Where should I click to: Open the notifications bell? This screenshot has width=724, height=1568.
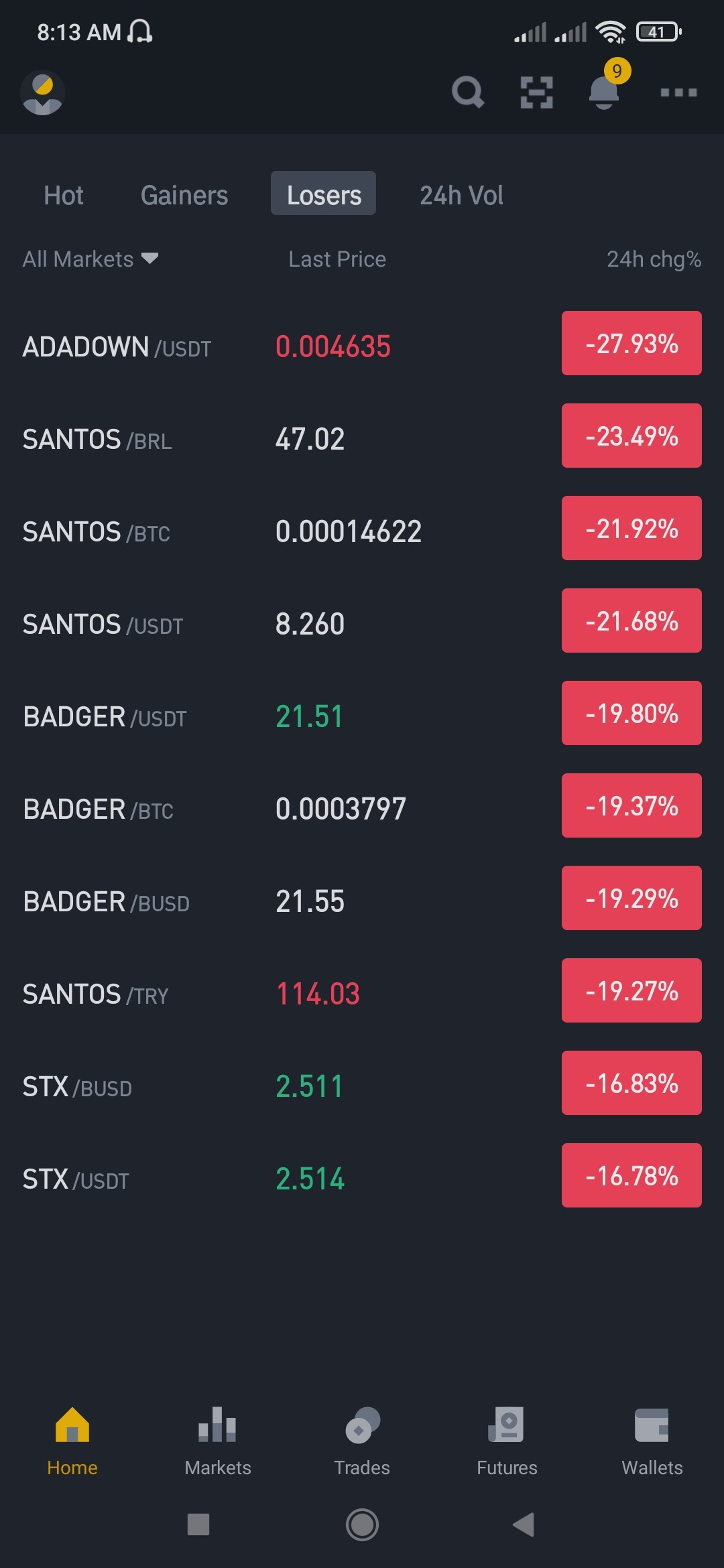605,91
